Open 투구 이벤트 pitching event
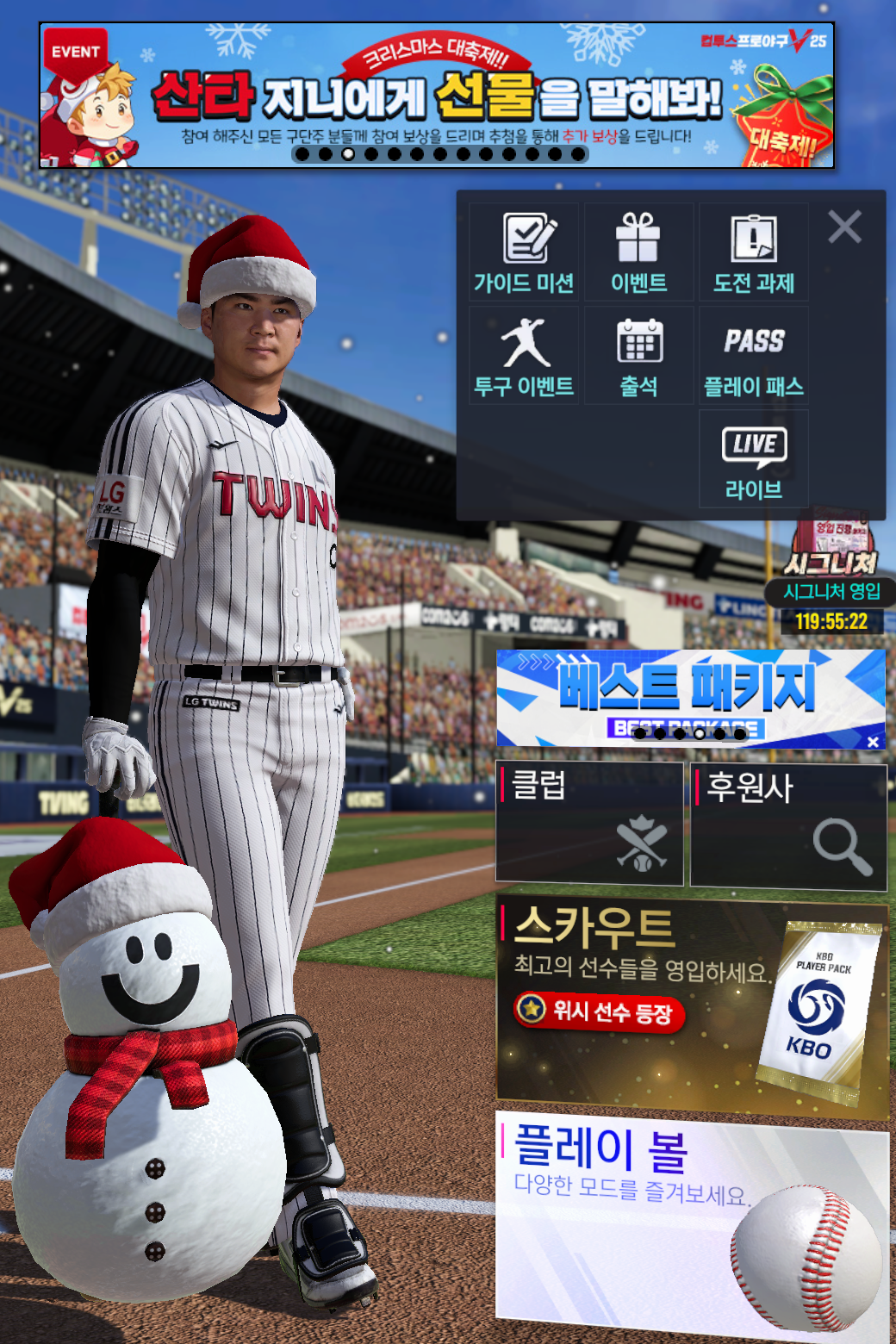The image size is (896, 1344). point(524,356)
